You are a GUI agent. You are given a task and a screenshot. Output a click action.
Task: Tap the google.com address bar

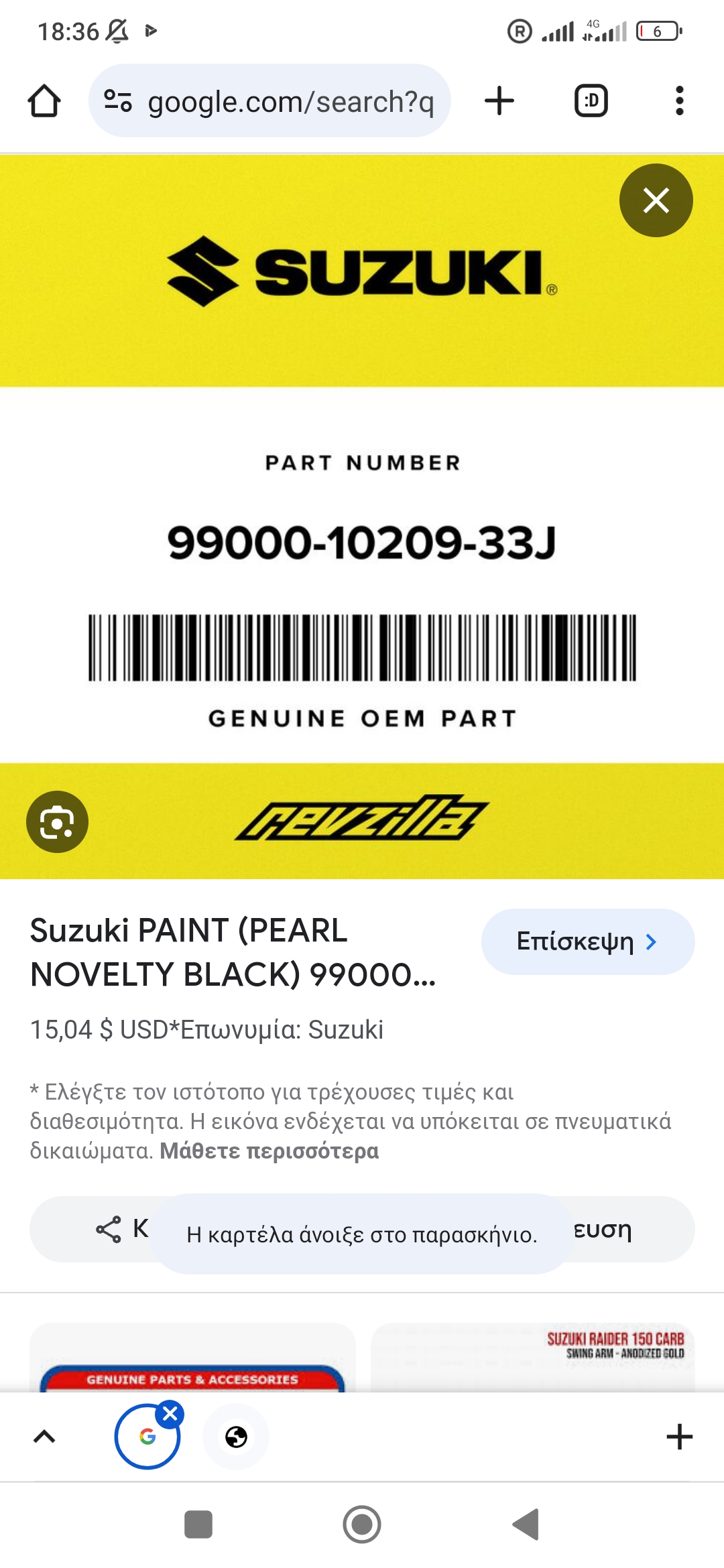pos(269,101)
